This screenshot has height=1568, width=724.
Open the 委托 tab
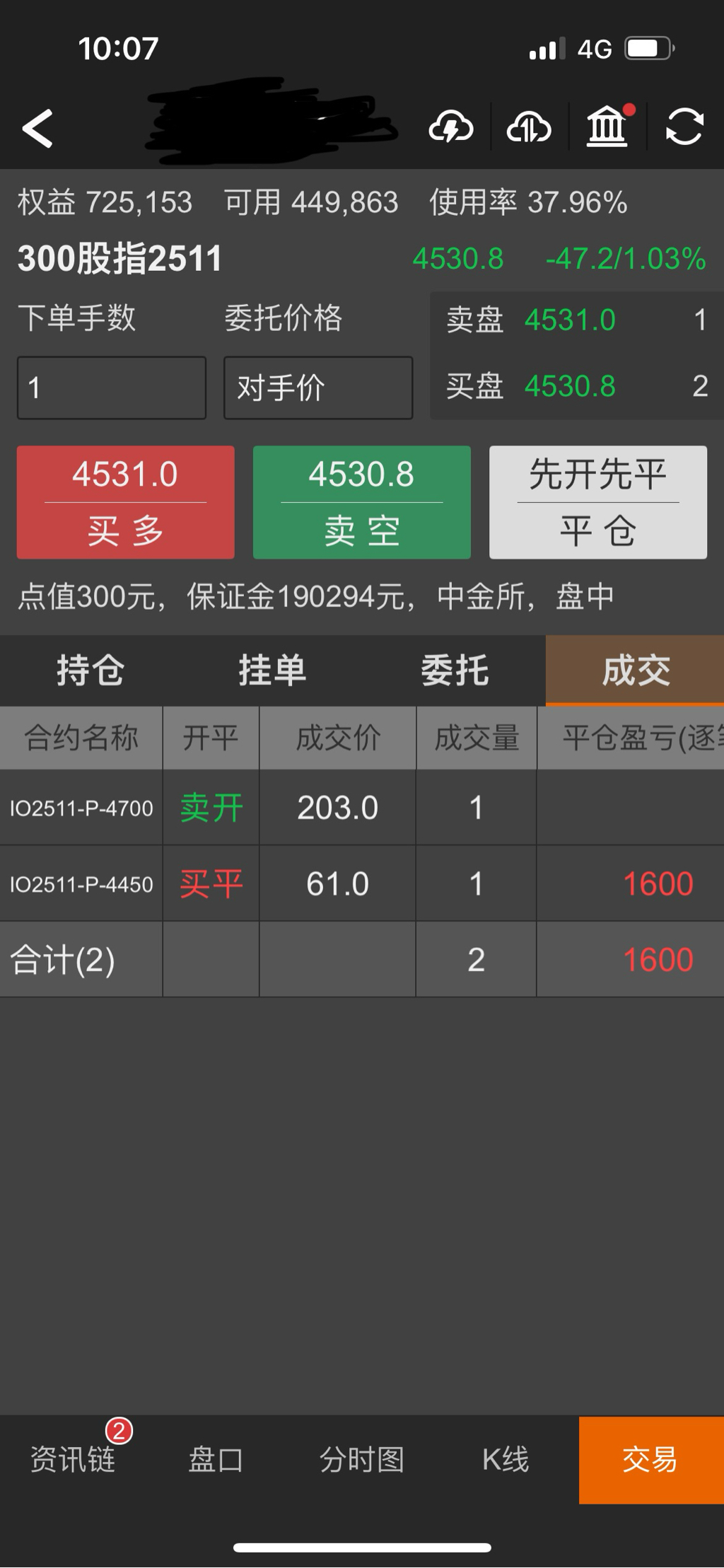[455, 670]
